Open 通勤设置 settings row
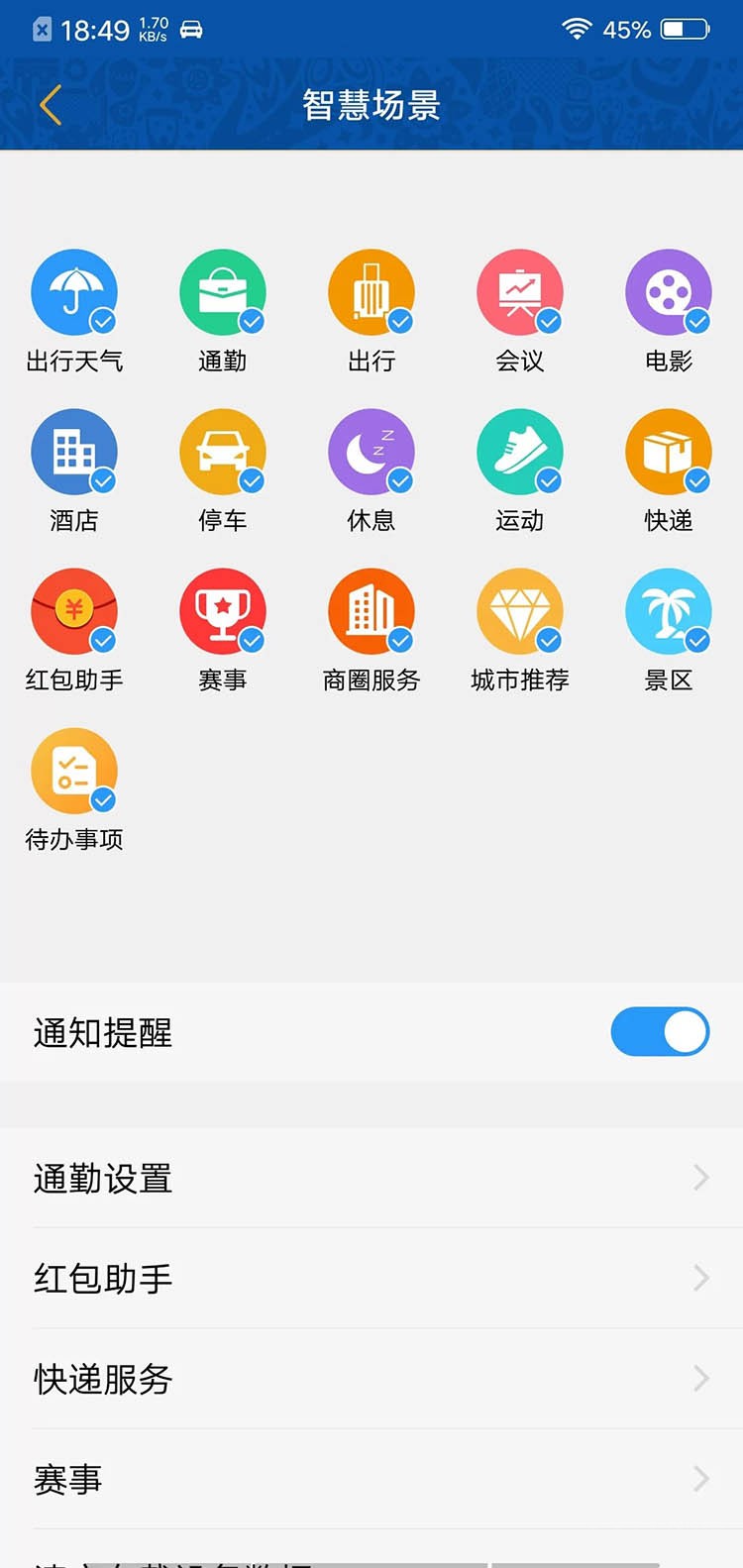The height and width of the screenshot is (1568, 743). coord(371,1178)
